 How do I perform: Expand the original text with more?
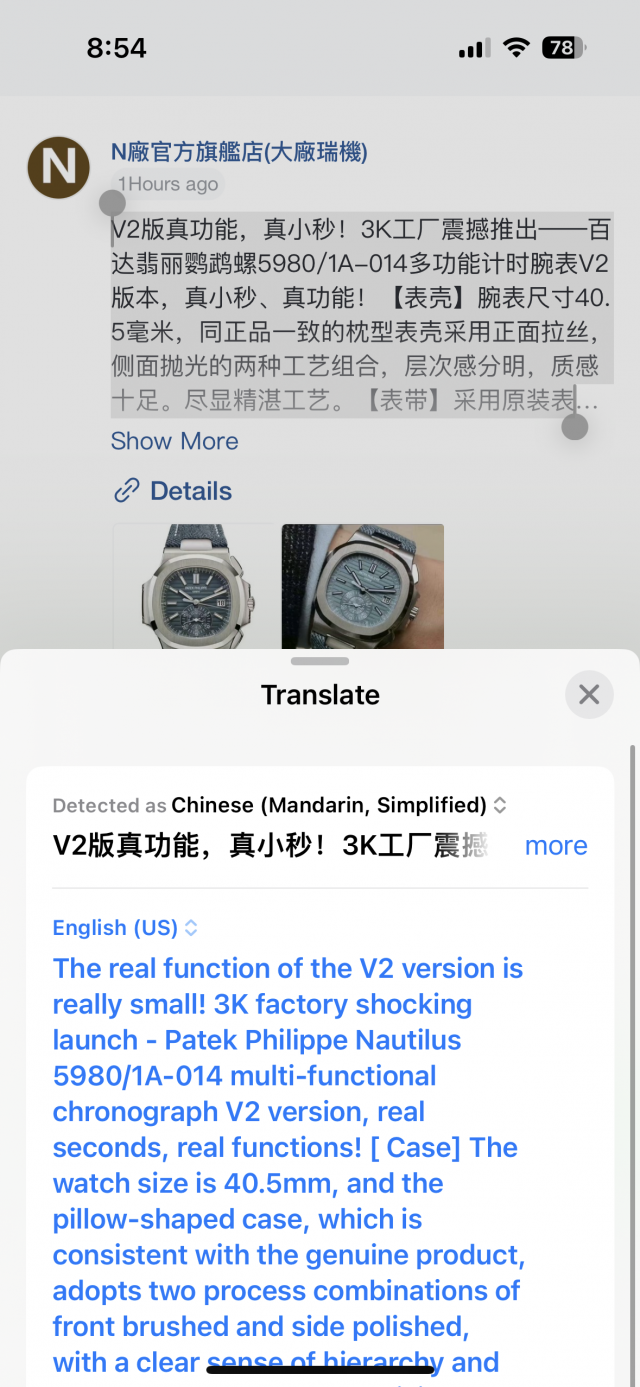pos(556,846)
